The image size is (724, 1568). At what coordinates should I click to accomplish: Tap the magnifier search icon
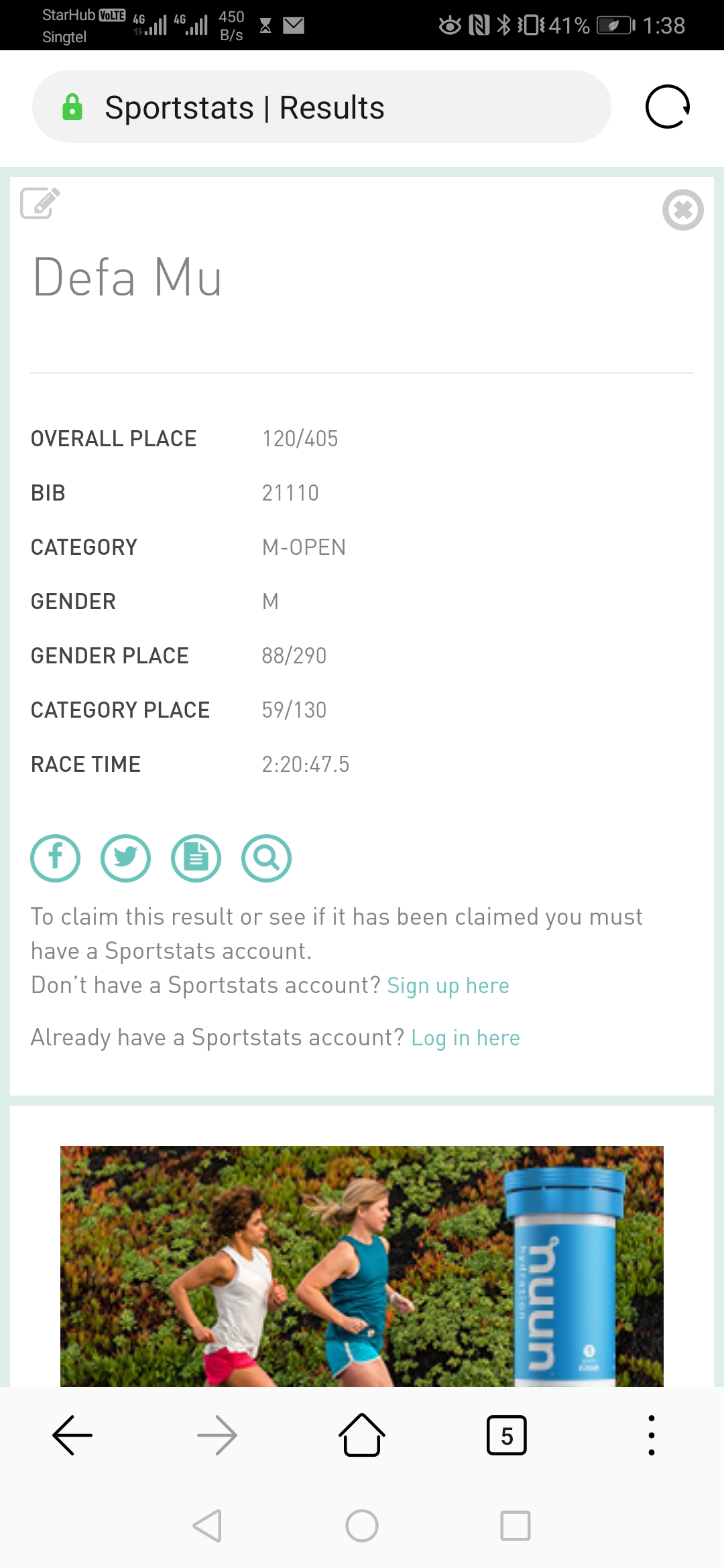(x=266, y=858)
